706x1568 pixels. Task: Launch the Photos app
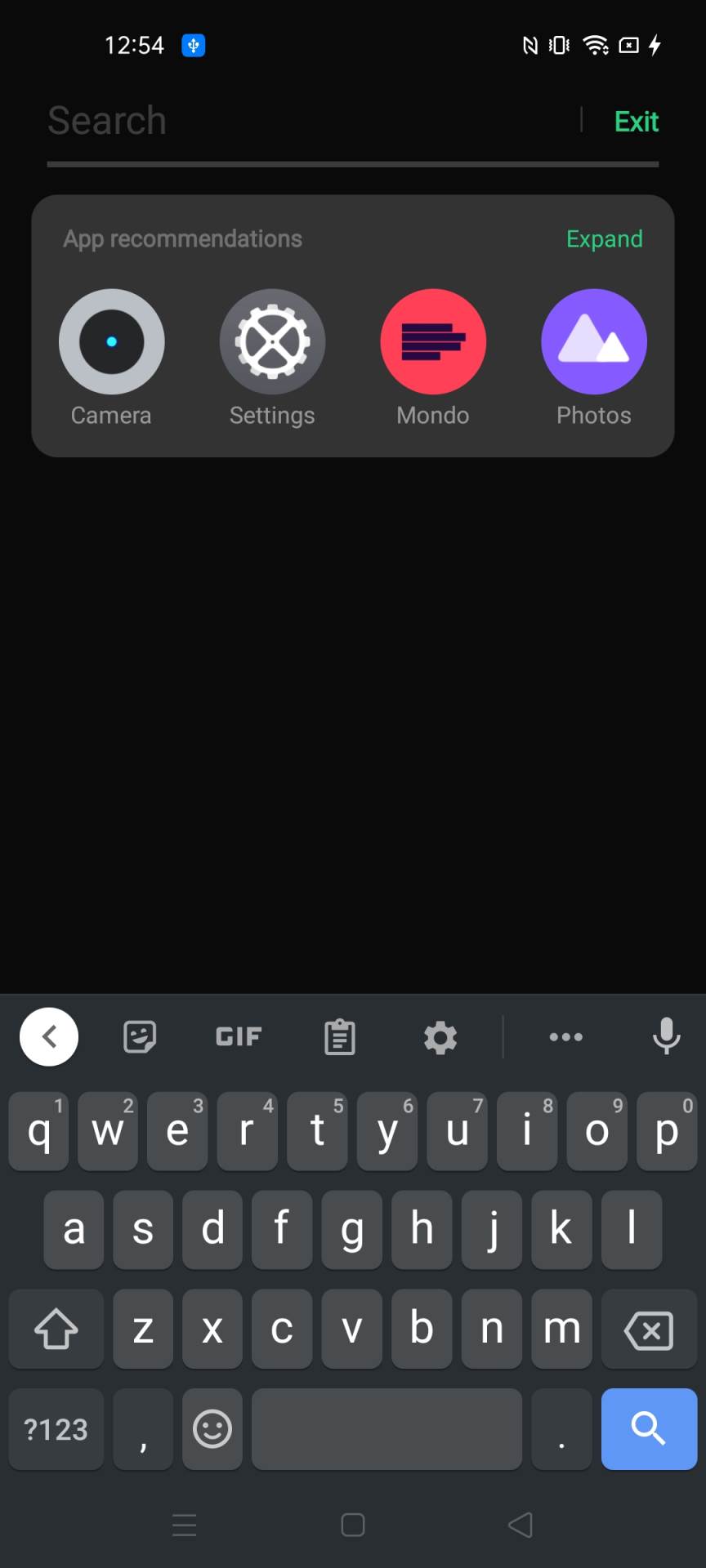point(594,342)
